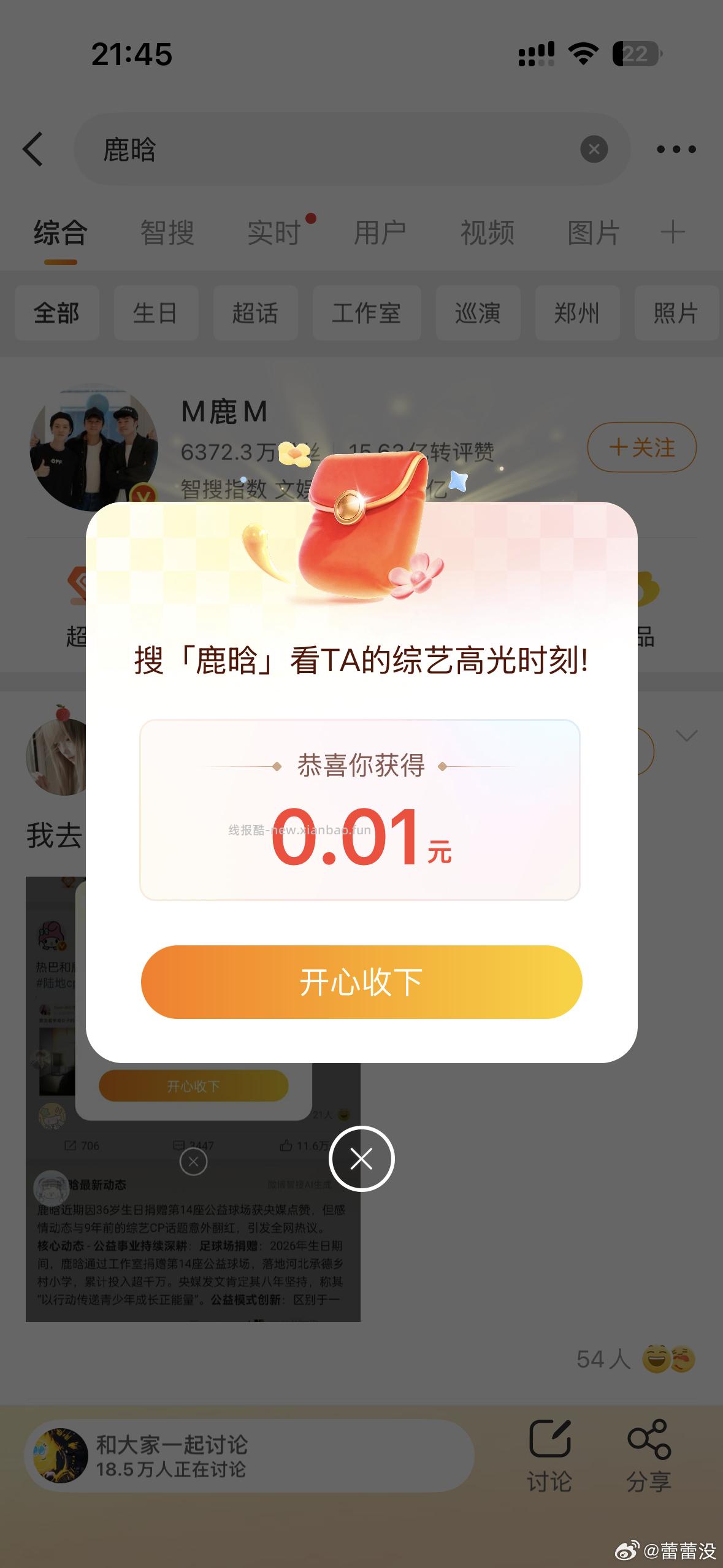Open more options via the three-dot icon
The image size is (723, 1568).
(x=676, y=149)
